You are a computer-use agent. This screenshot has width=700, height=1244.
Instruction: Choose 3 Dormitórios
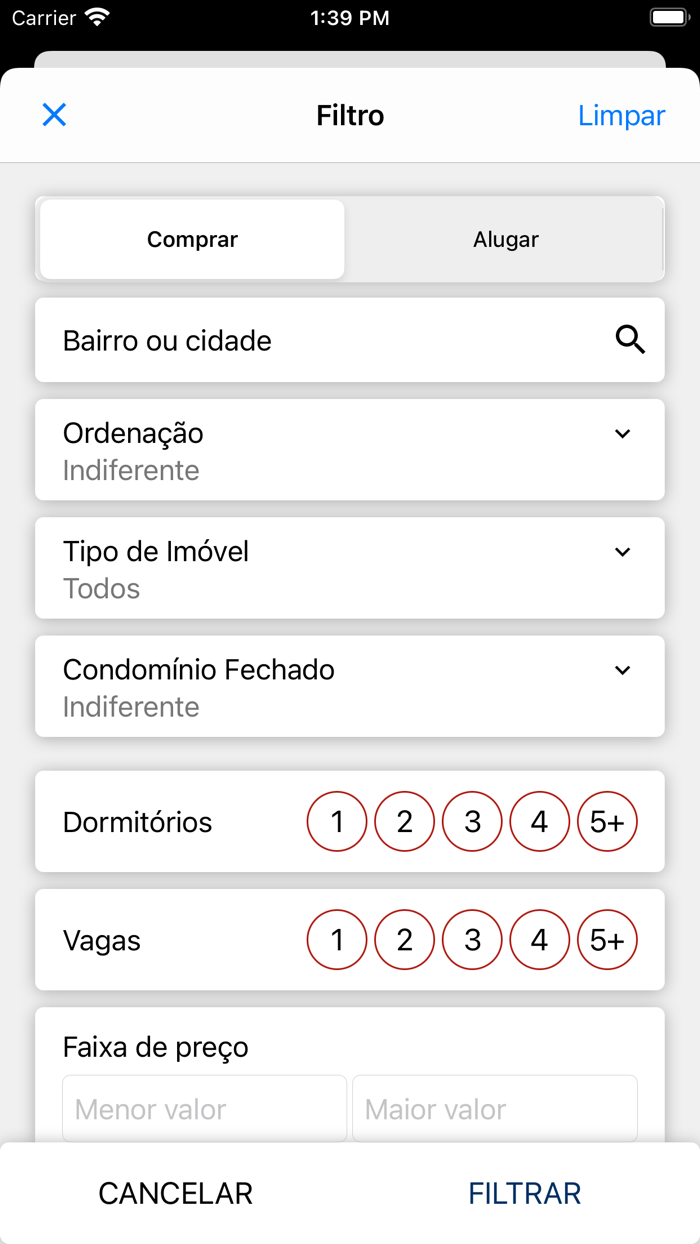(x=472, y=822)
